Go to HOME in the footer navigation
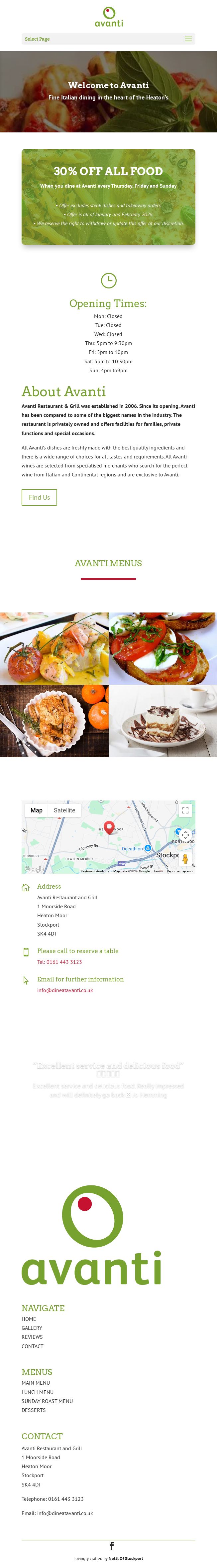Viewport: 217px width, 1568px height. point(29,1319)
